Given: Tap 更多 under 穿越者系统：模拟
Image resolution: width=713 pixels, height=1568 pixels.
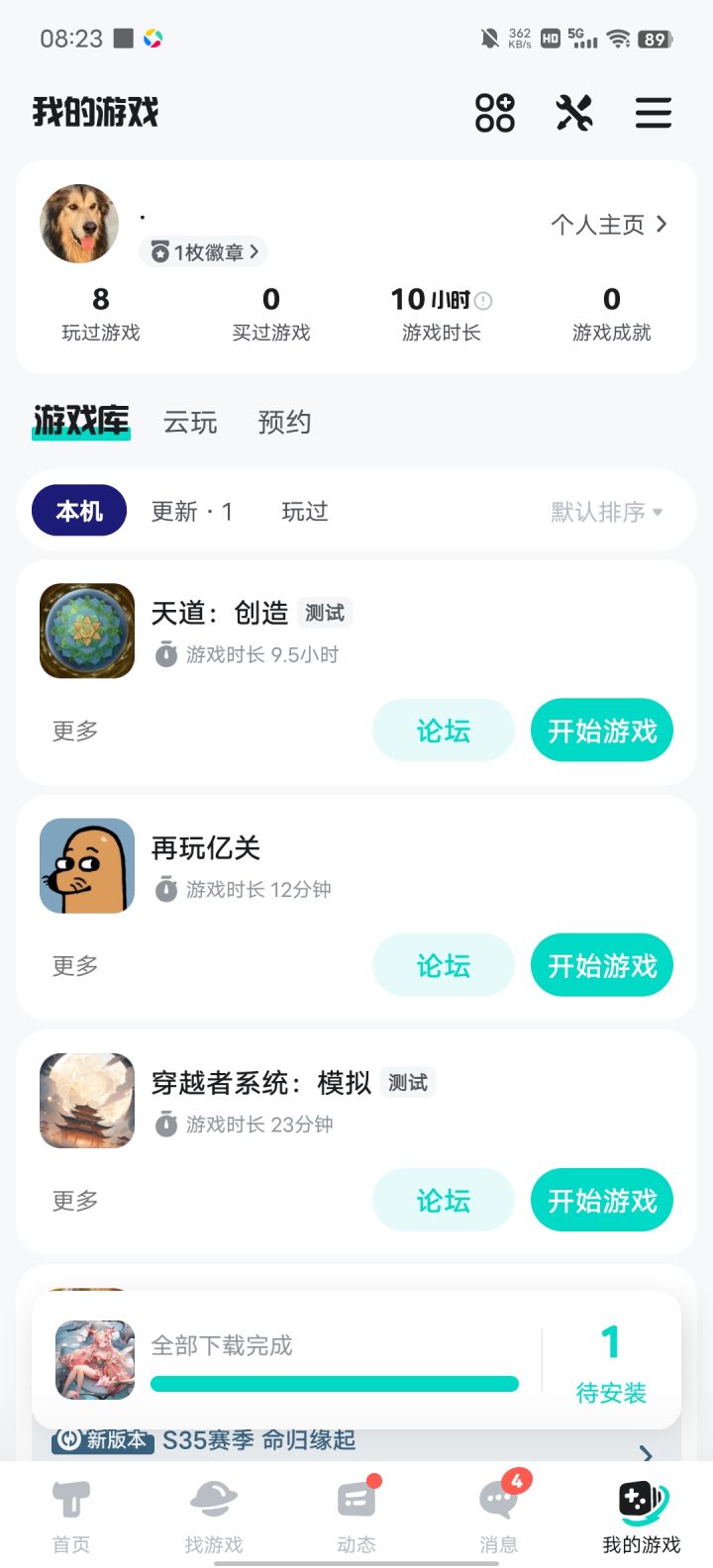Looking at the screenshot, I should pyautogui.click(x=75, y=1201).
